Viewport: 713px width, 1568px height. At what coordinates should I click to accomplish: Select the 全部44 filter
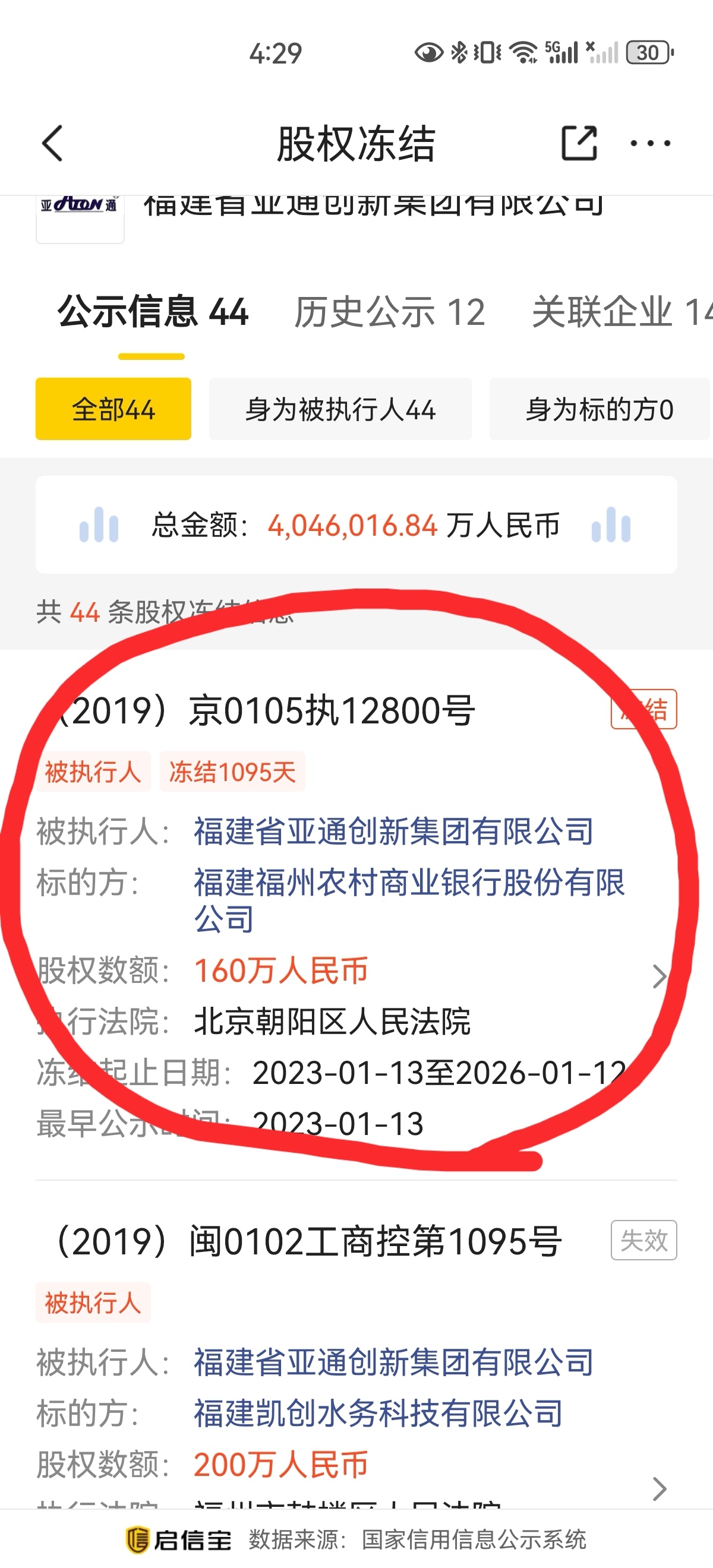(x=113, y=410)
